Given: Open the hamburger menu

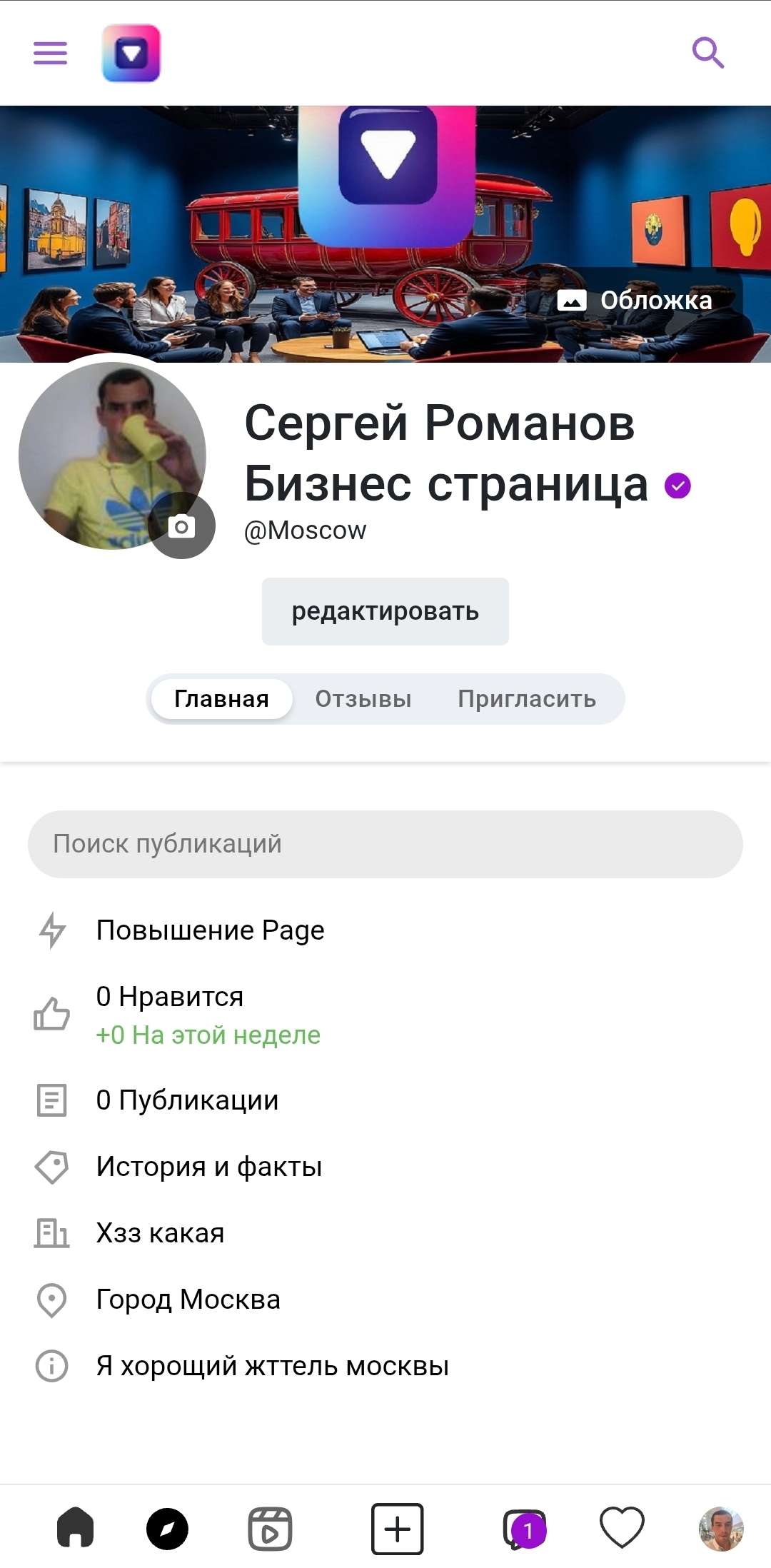Looking at the screenshot, I should point(49,54).
